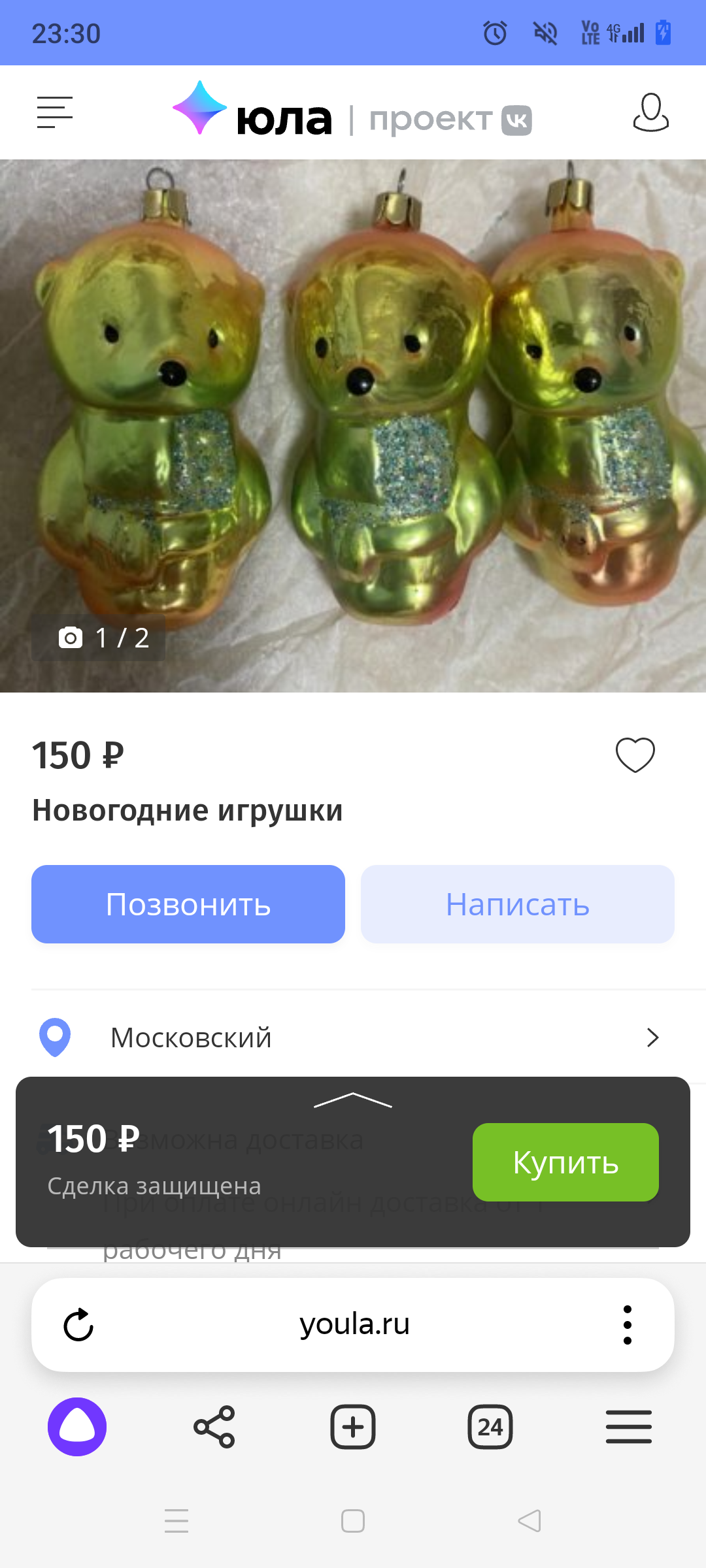Go to the home screen
Viewport: 706px width, 1568px height.
click(x=353, y=1521)
